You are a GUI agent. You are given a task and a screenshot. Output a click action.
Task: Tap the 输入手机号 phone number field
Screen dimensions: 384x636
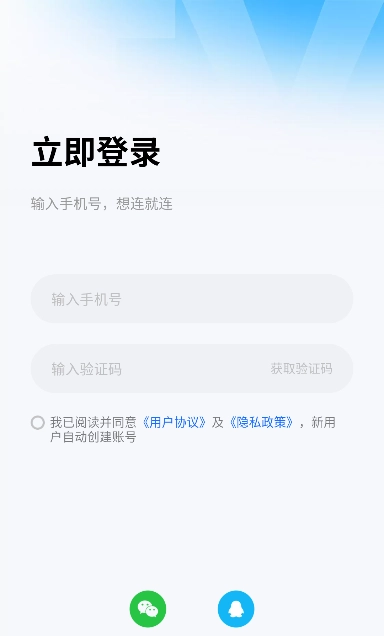(192, 299)
